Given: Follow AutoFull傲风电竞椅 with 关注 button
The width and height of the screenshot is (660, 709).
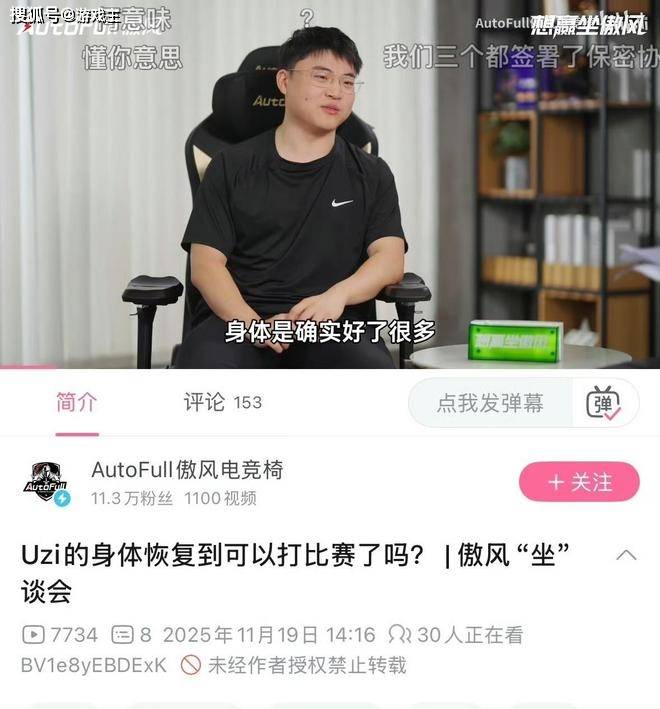Looking at the screenshot, I should 579,482.
